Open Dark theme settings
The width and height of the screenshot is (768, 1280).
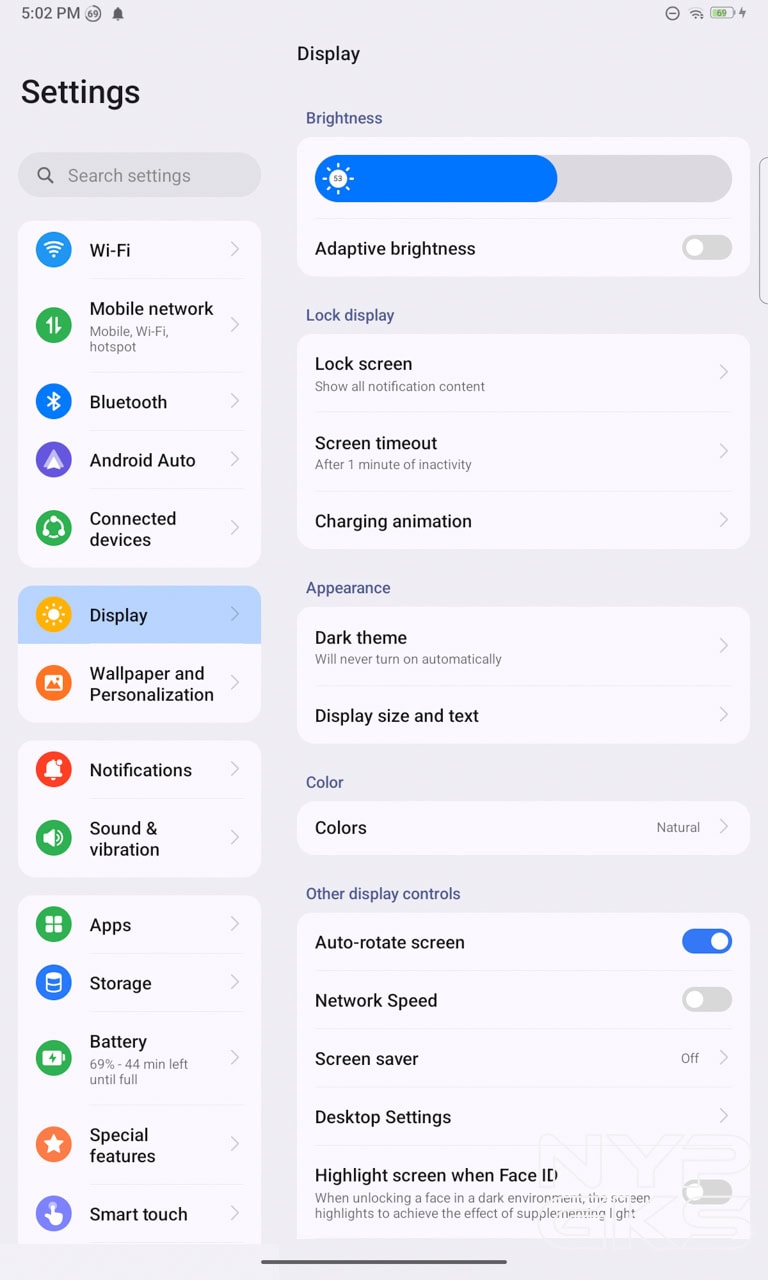click(522, 646)
